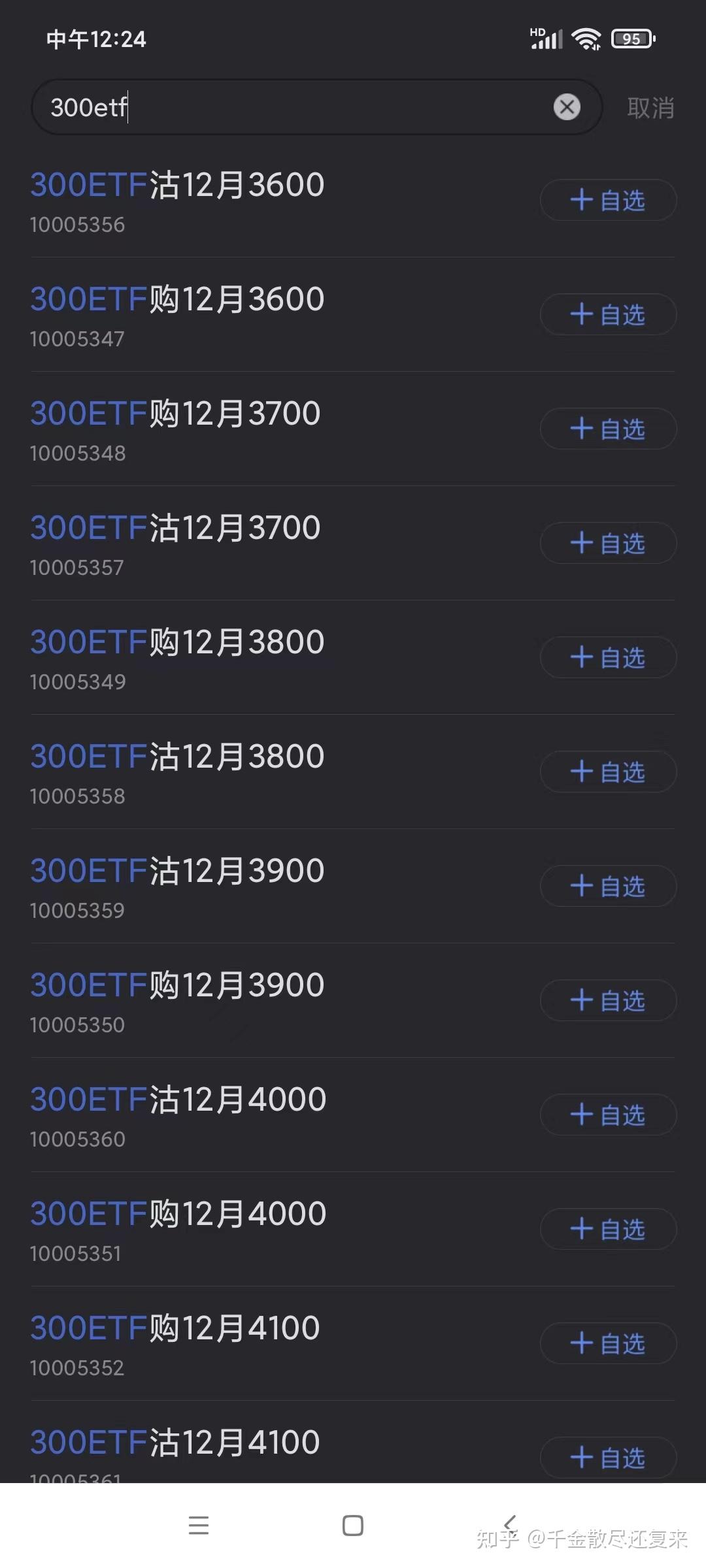Add 300ETF沽12月3600 to watchlist
Viewport: 706px width, 1568px height.
tap(607, 201)
